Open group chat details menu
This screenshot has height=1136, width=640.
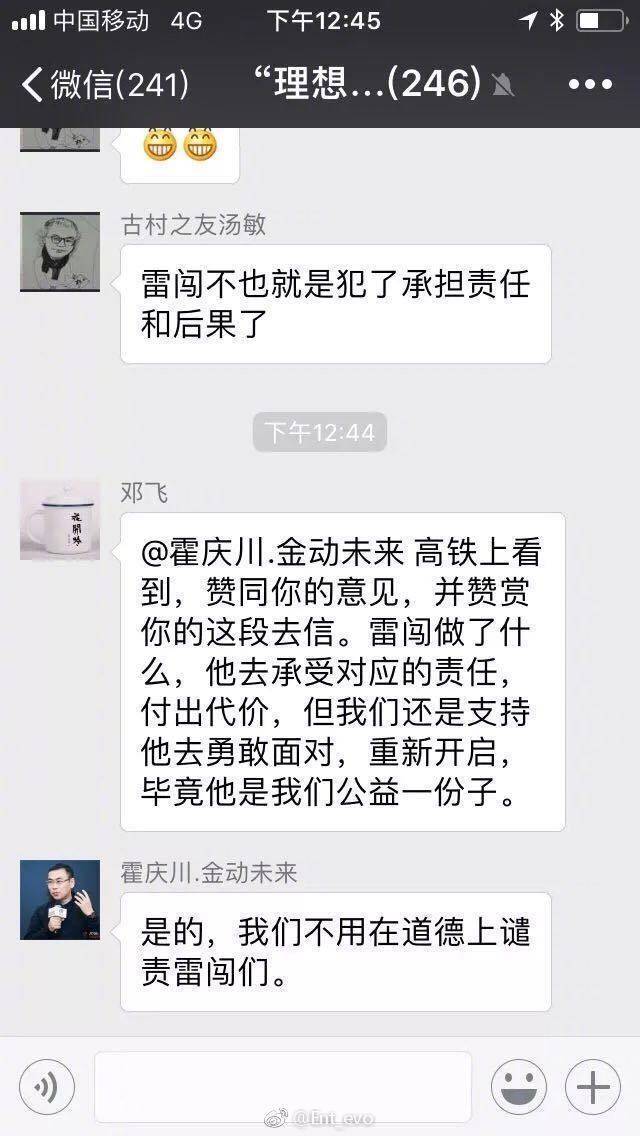click(x=588, y=84)
